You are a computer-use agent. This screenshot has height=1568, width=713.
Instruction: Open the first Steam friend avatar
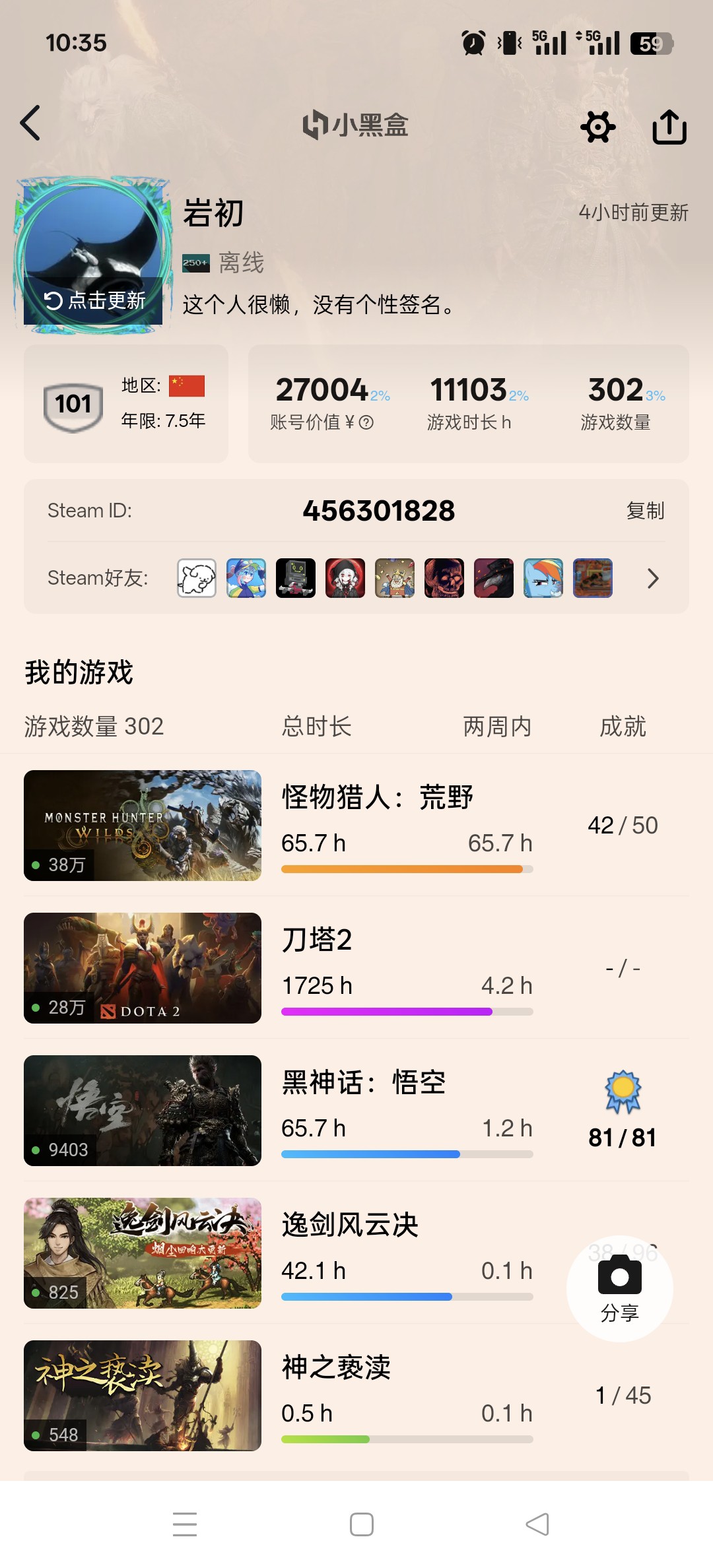tap(197, 578)
